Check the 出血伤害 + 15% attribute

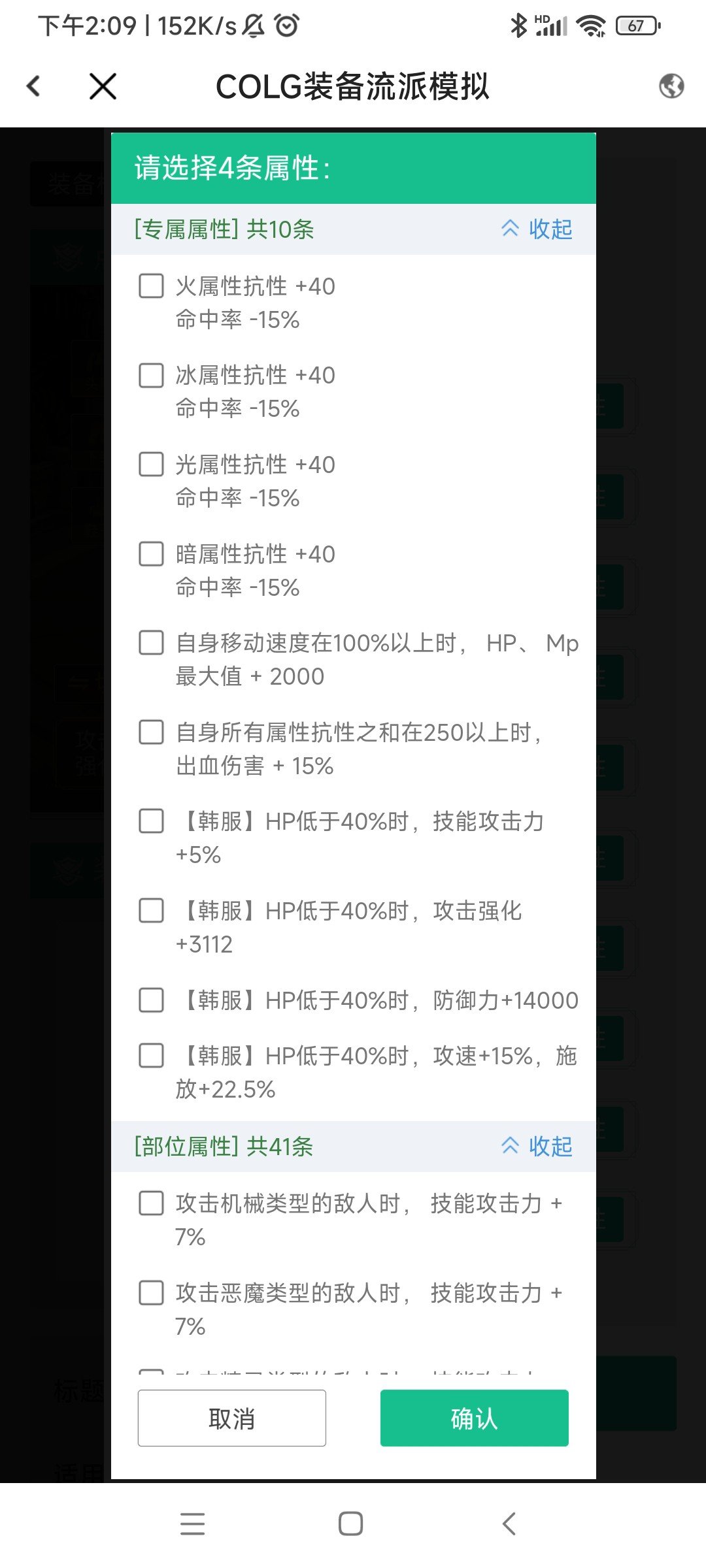(x=152, y=732)
